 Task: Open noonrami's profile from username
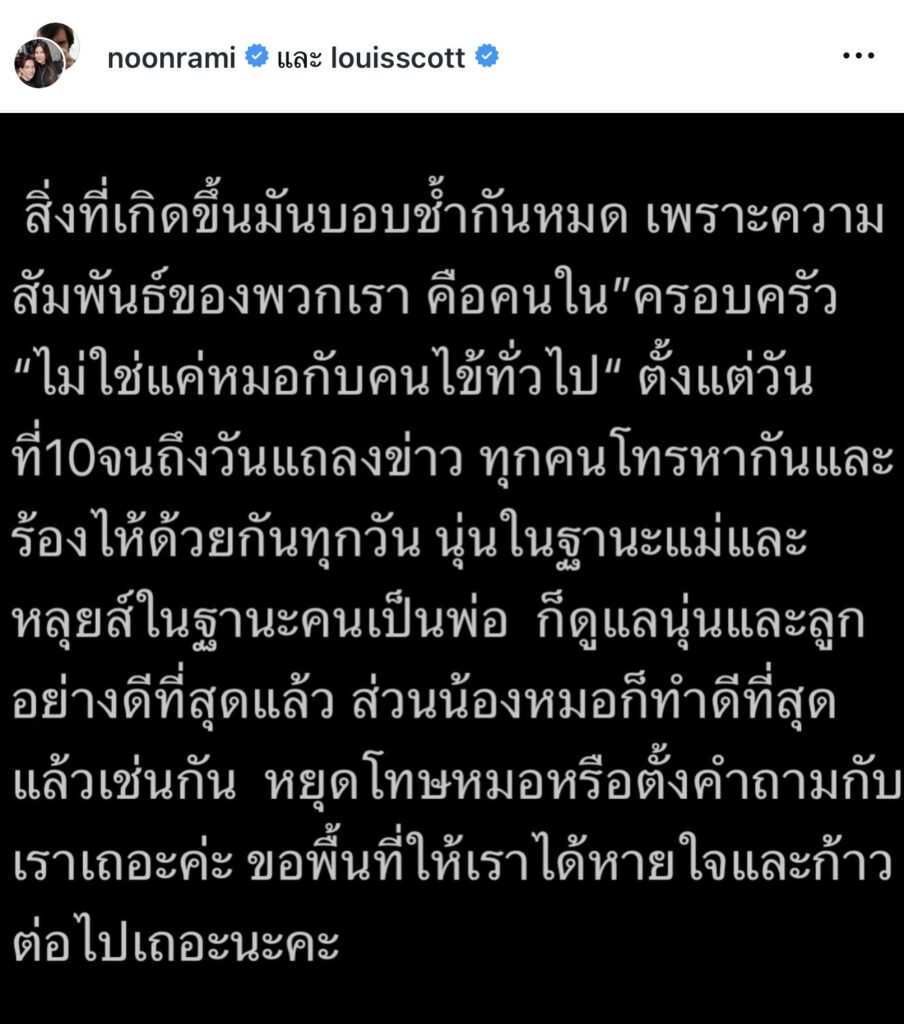(170, 58)
